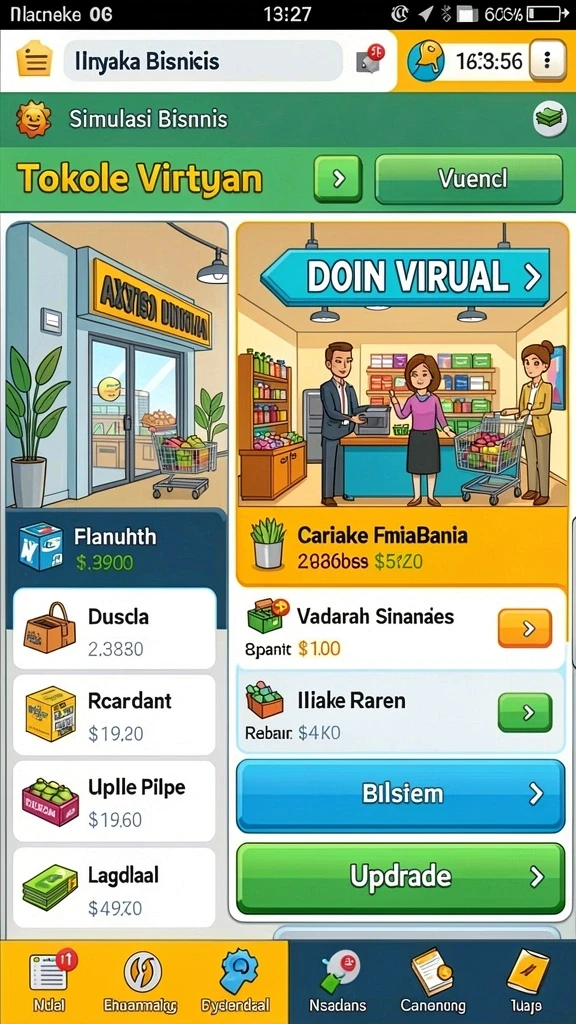This screenshot has height=1024, width=576.
Task: Tap the green arrow for Iliake Raren
Action: coord(525,712)
